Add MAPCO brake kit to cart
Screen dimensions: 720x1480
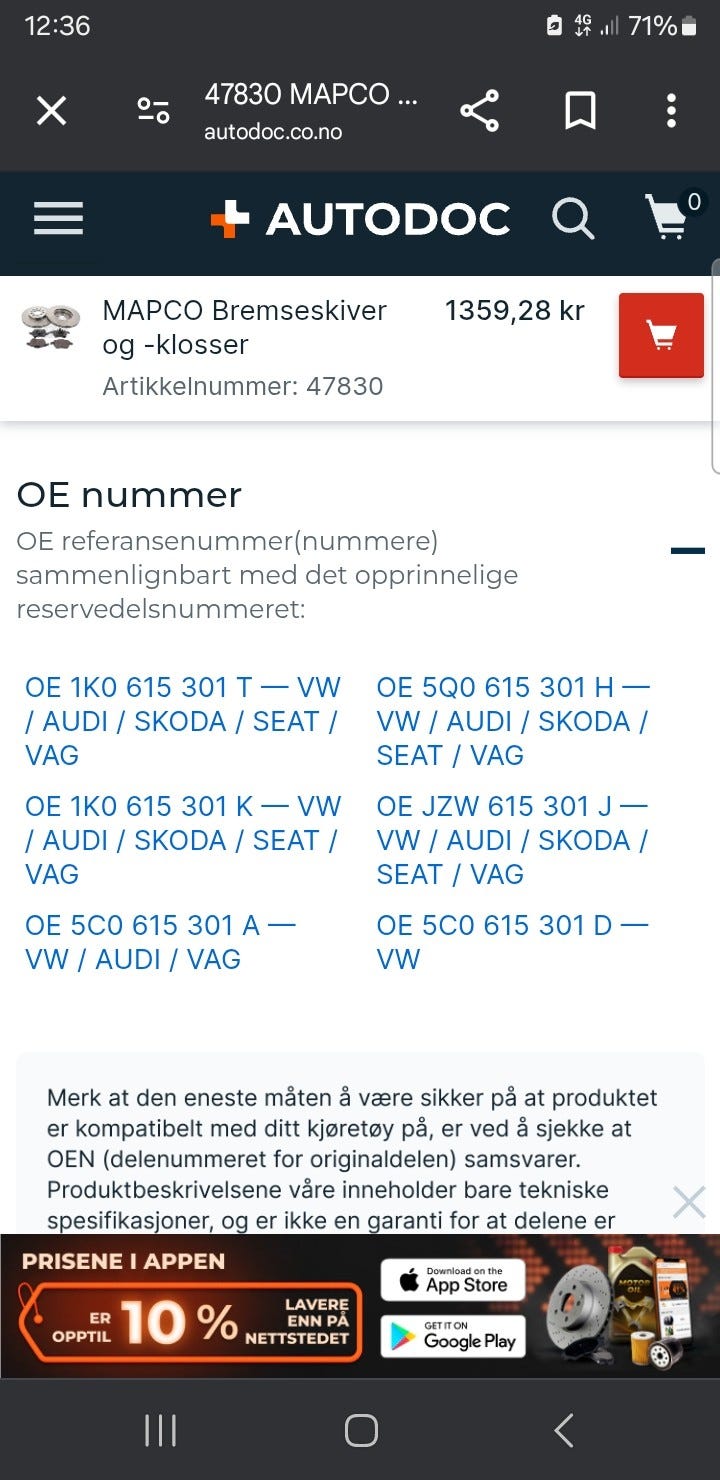[661, 335]
